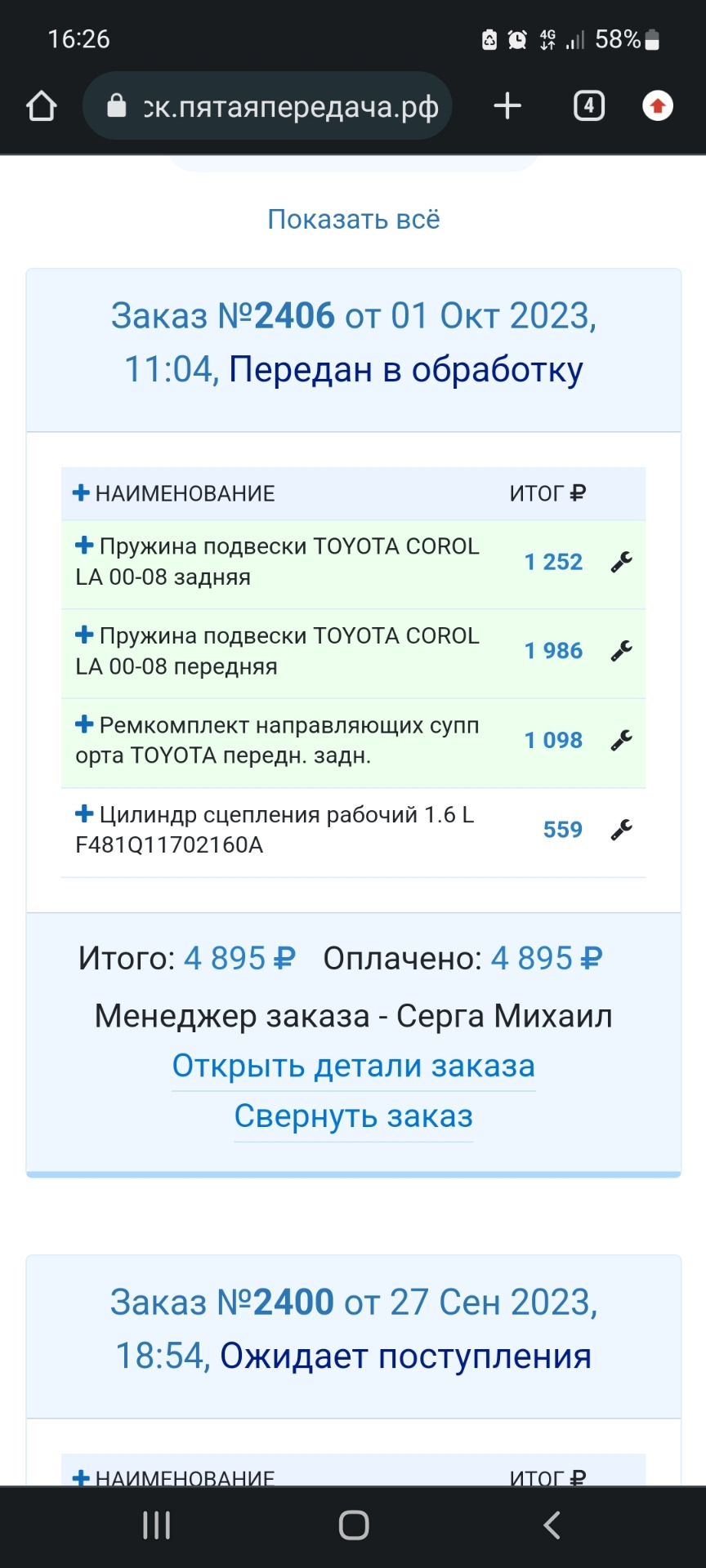This screenshot has width=706, height=1568.
Task: Expand all items via НАИМЕНОВАНИЕ plus icon
Action: [x=80, y=492]
